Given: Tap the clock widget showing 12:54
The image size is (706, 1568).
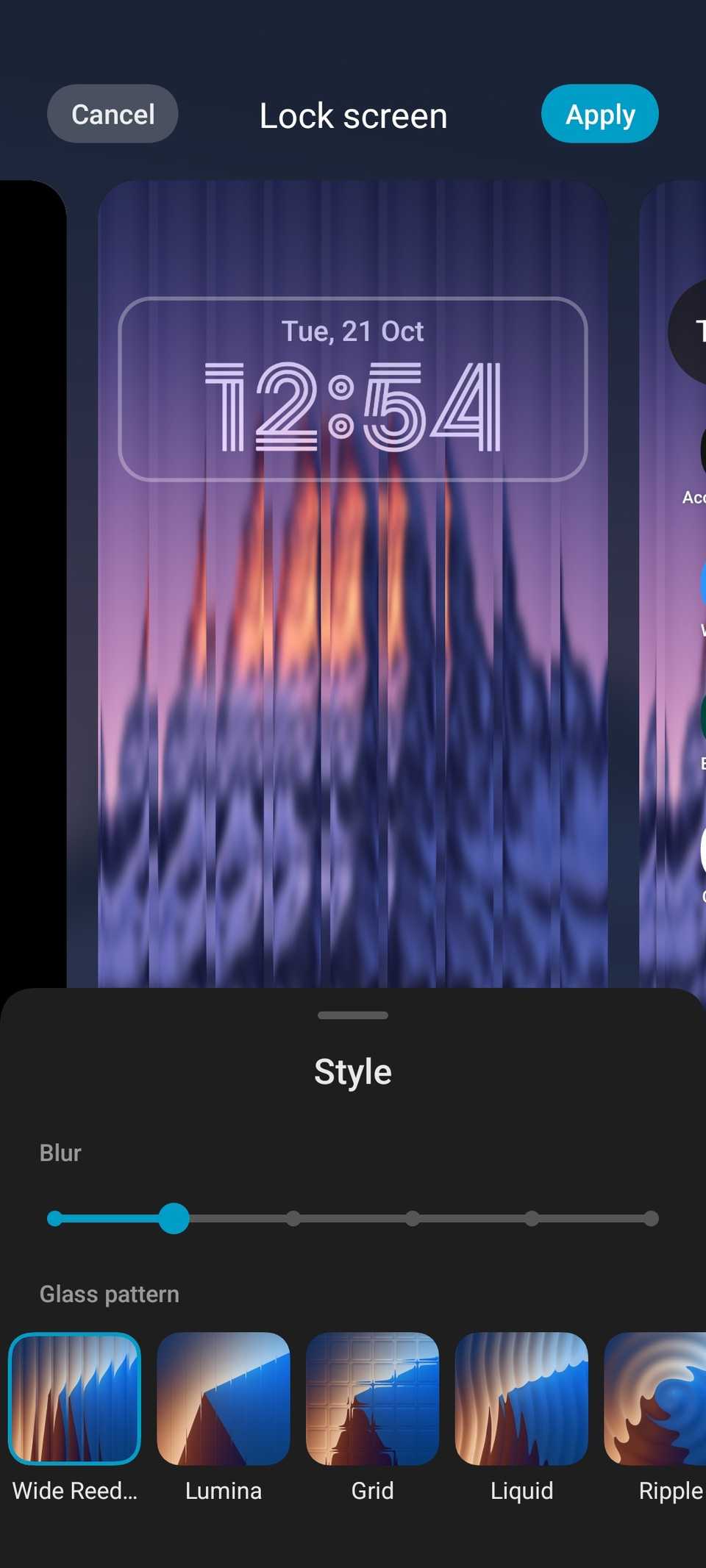Looking at the screenshot, I should coord(353,390).
